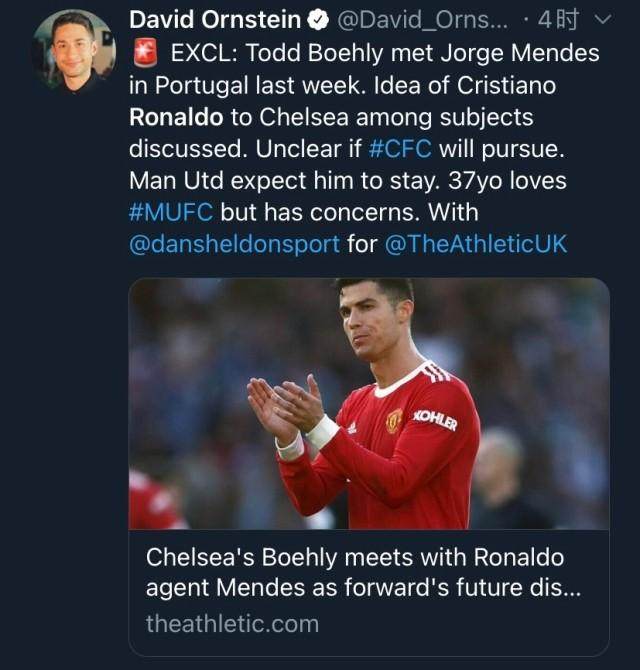Open David Ornstein's profile picture

click(x=74, y=51)
